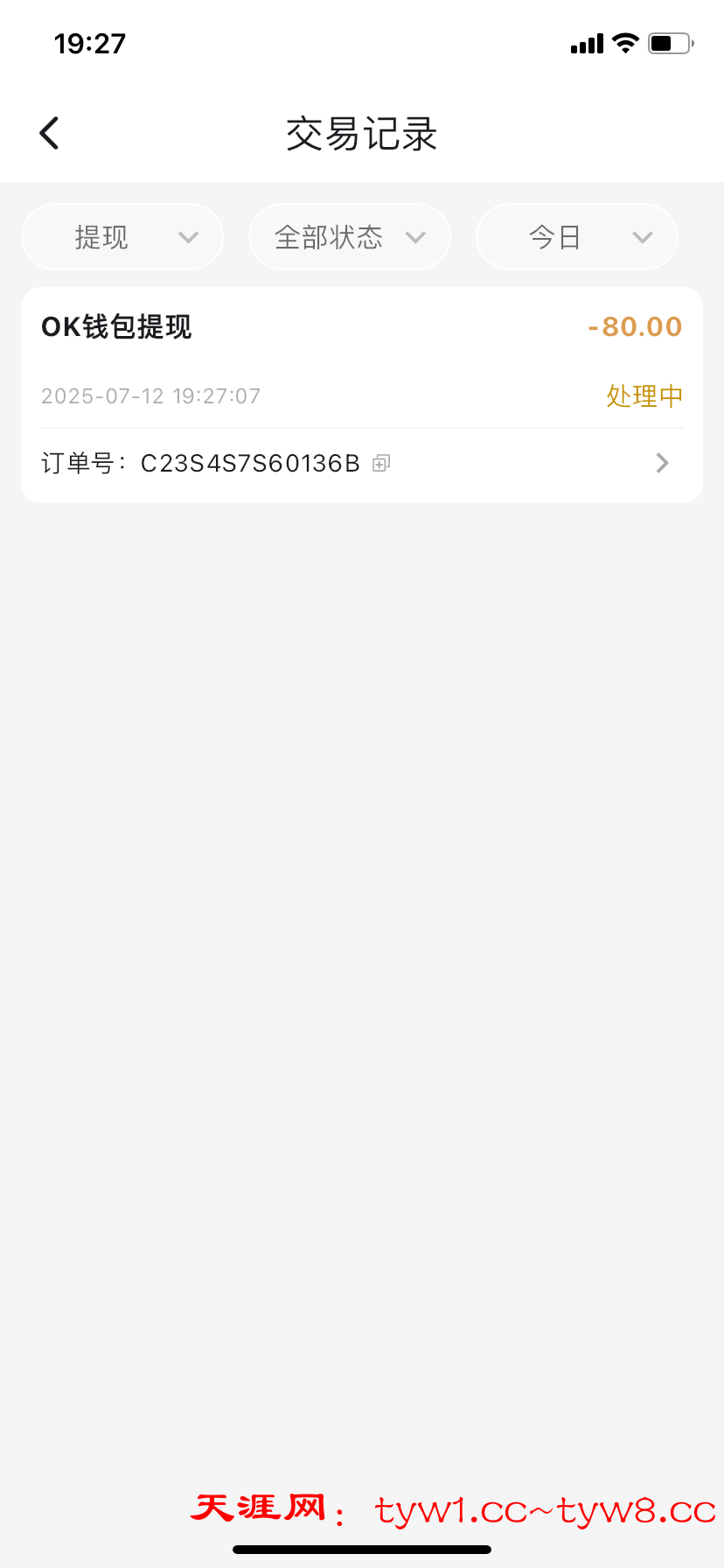
Task: Open OK钱包提现 transaction details
Action: 662,463
